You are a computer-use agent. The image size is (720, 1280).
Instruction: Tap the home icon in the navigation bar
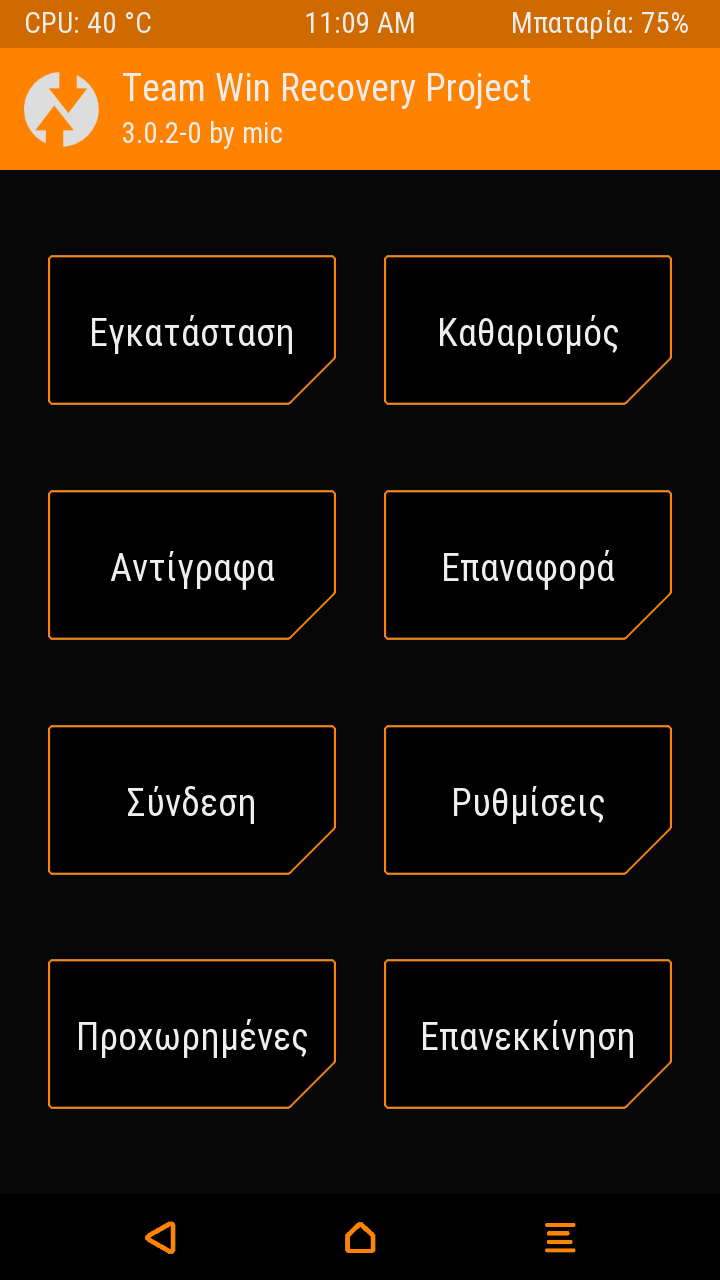pos(360,1237)
